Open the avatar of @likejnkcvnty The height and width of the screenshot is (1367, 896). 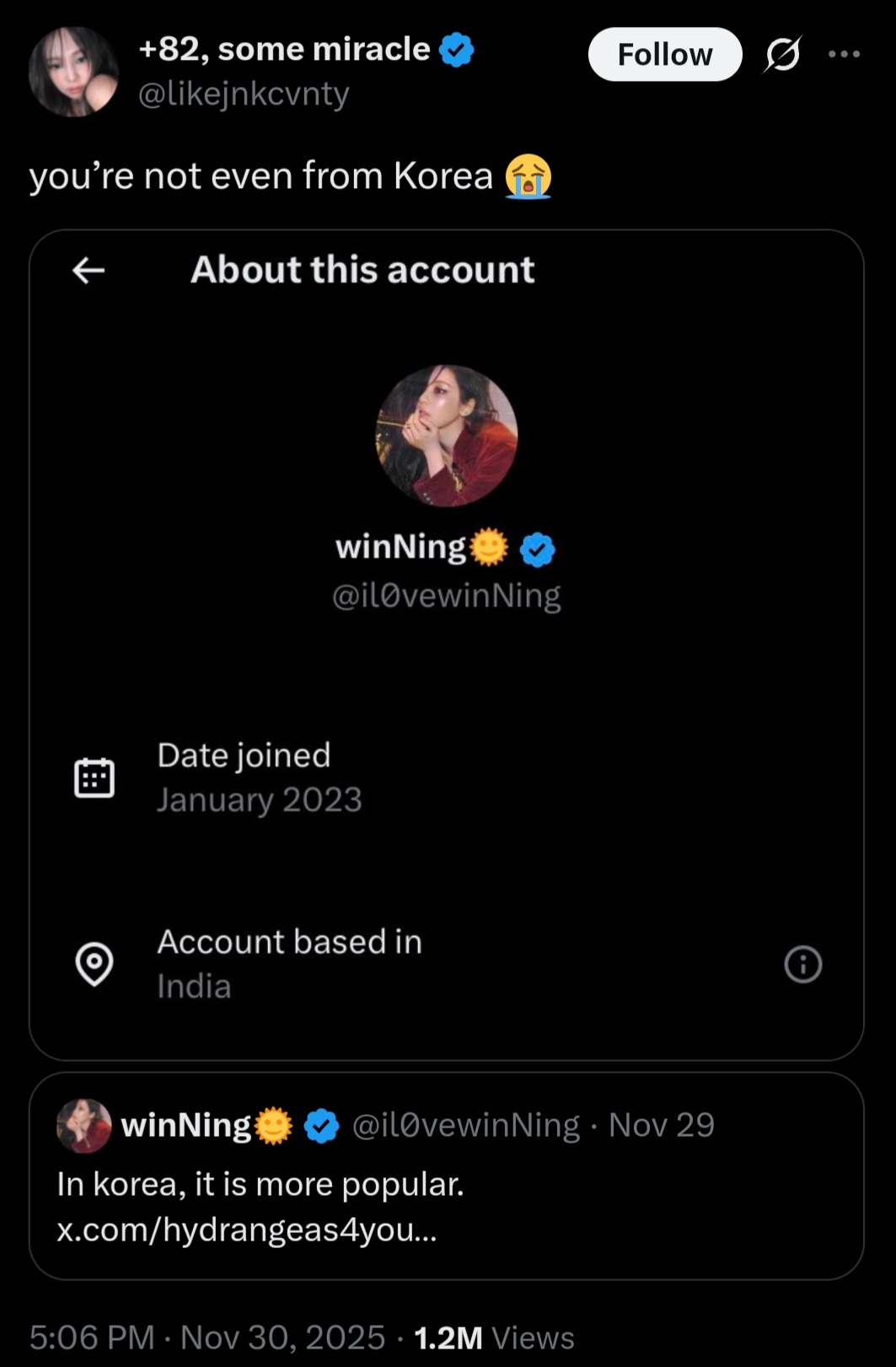pyautogui.click(x=73, y=72)
